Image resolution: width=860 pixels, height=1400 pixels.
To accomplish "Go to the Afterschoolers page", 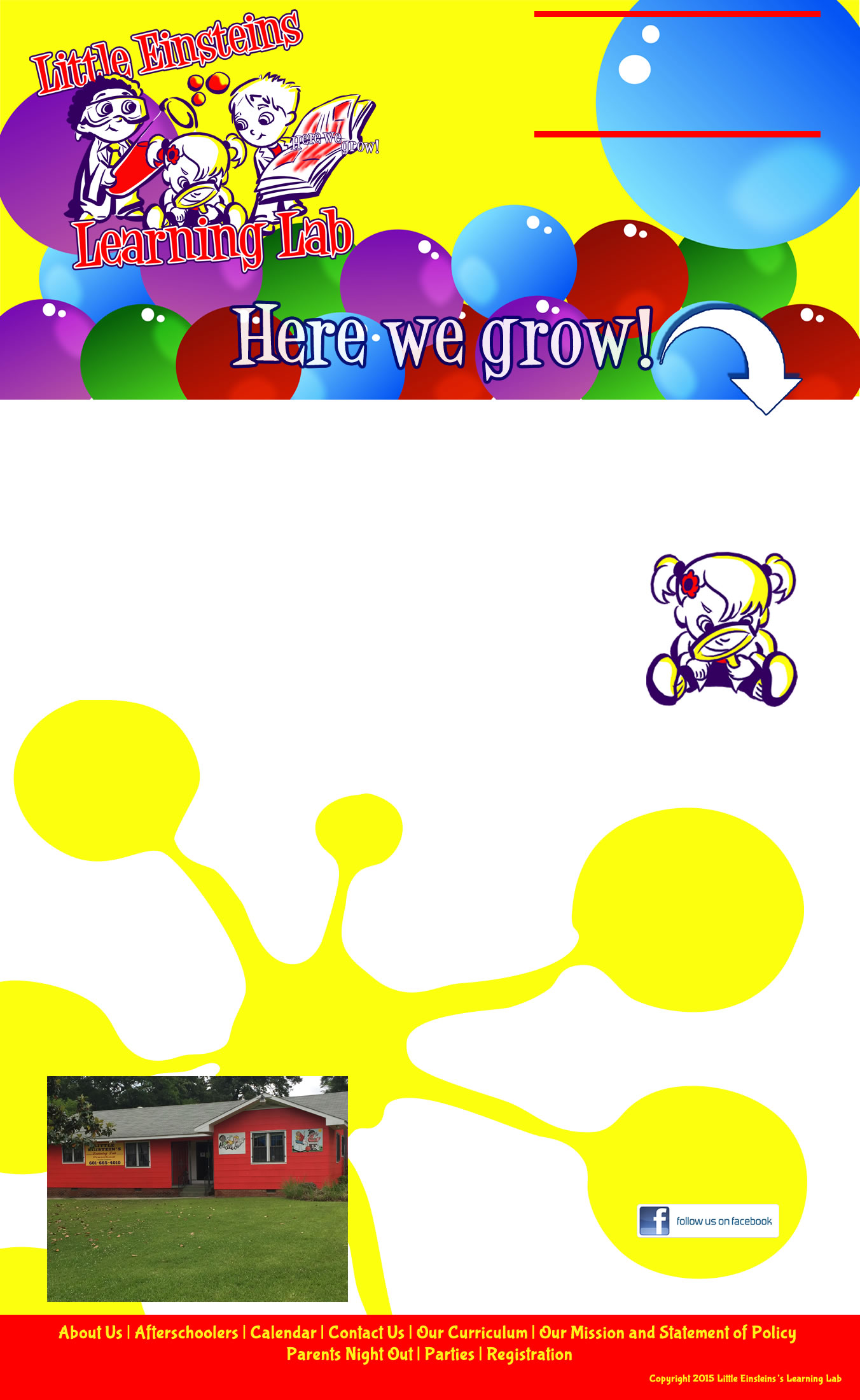I will pos(186,1333).
